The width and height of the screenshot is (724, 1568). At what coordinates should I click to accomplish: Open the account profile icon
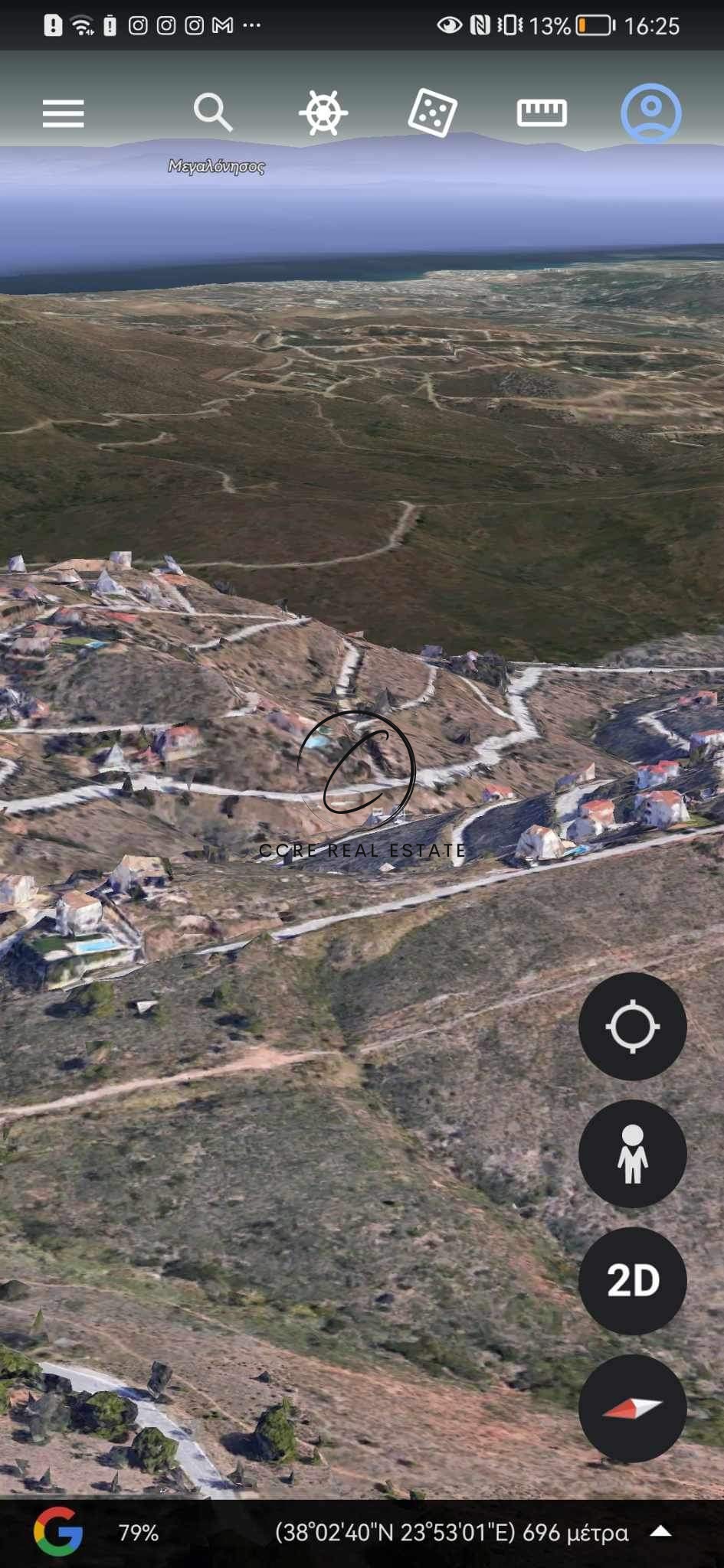[x=650, y=113]
